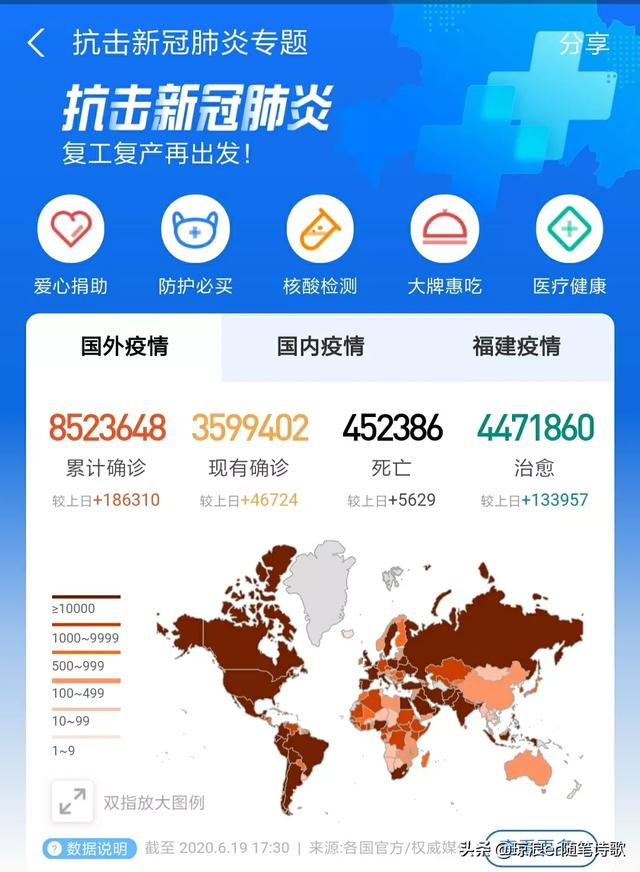Go back using the top-left arrow
This screenshot has height=872, width=640.
(x=37, y=43)
